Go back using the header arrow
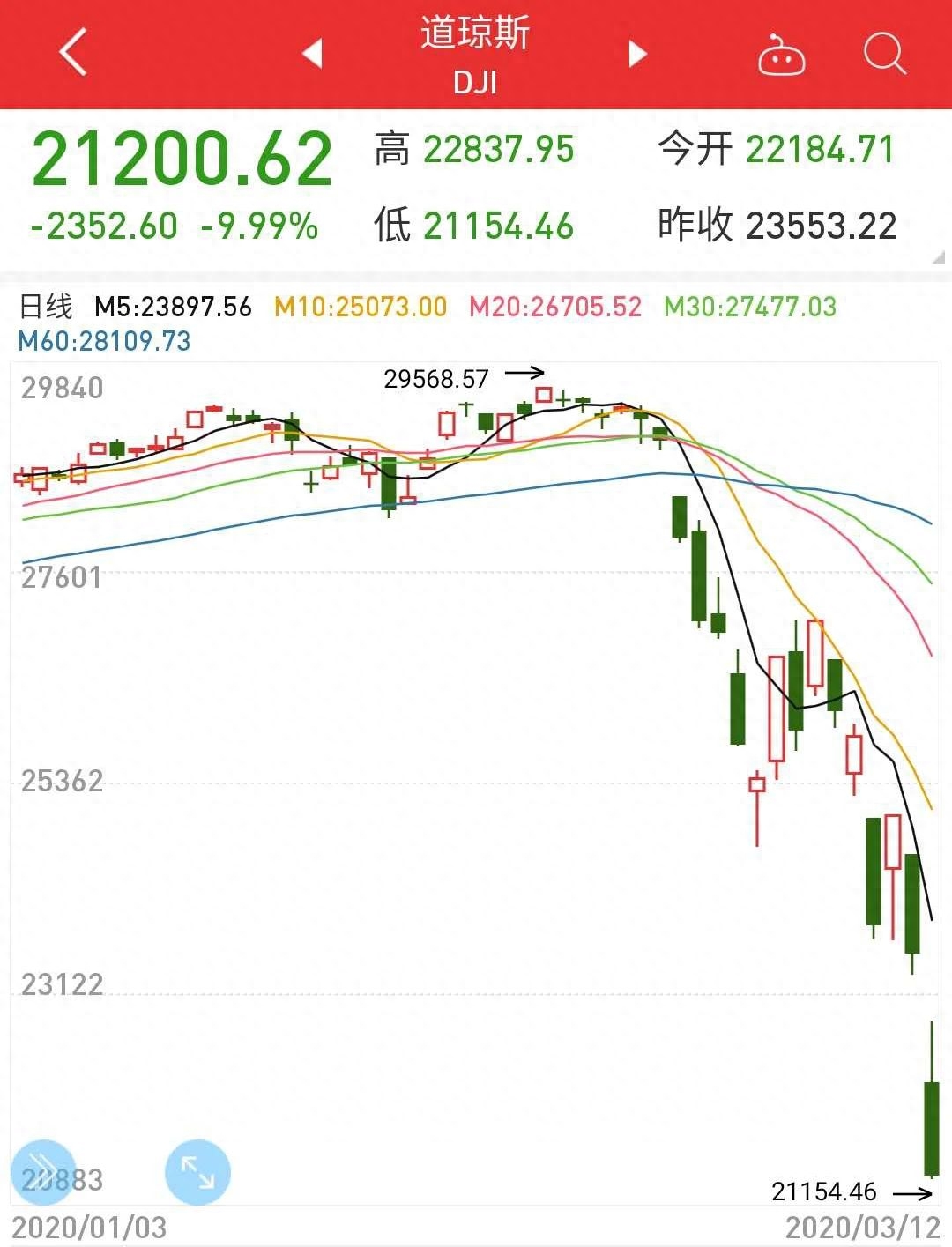Screen dimensions: 952x1247 (74, 53)
